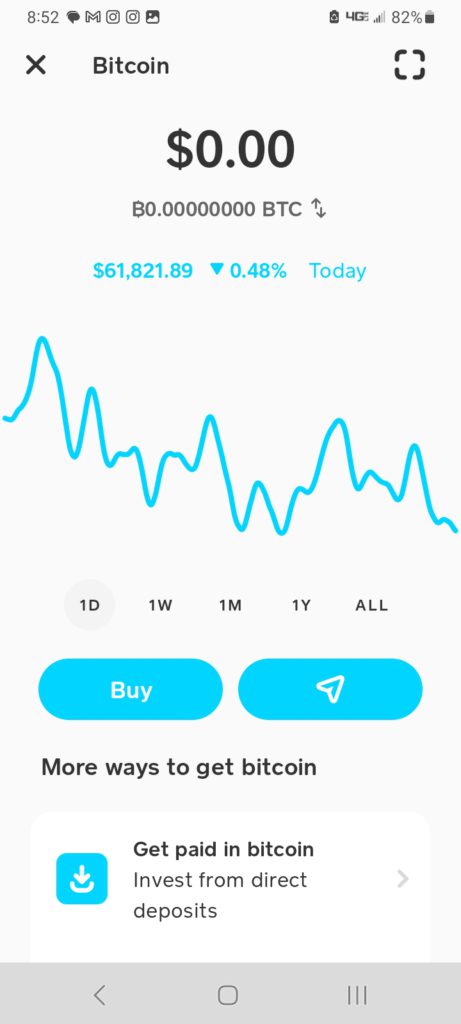Switch chart to 1M range
The image size is (461, 1024).
(x=230, y=605)
